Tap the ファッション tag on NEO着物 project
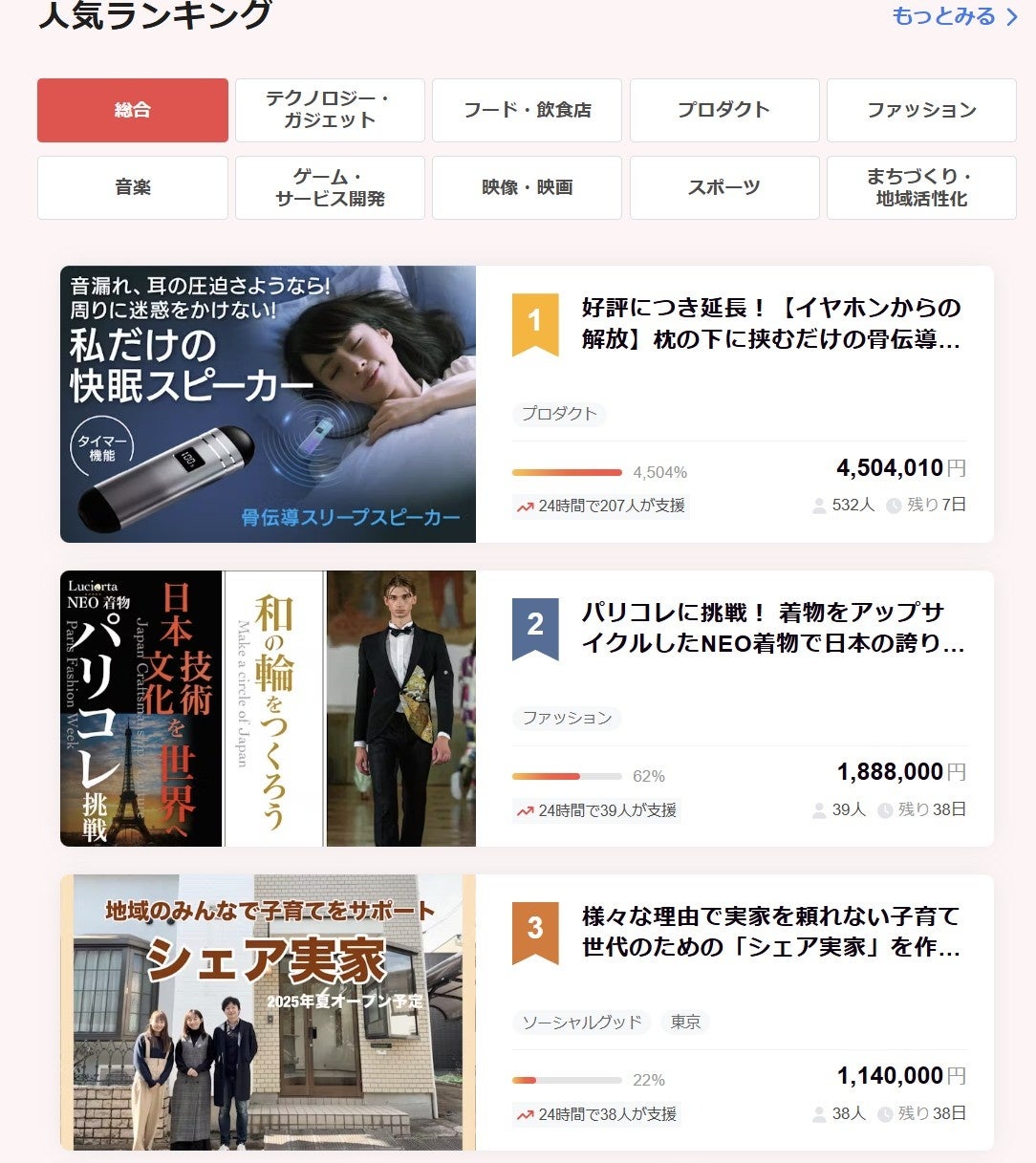Viewport: 1036px width, 1163px height. pos(567,718)
